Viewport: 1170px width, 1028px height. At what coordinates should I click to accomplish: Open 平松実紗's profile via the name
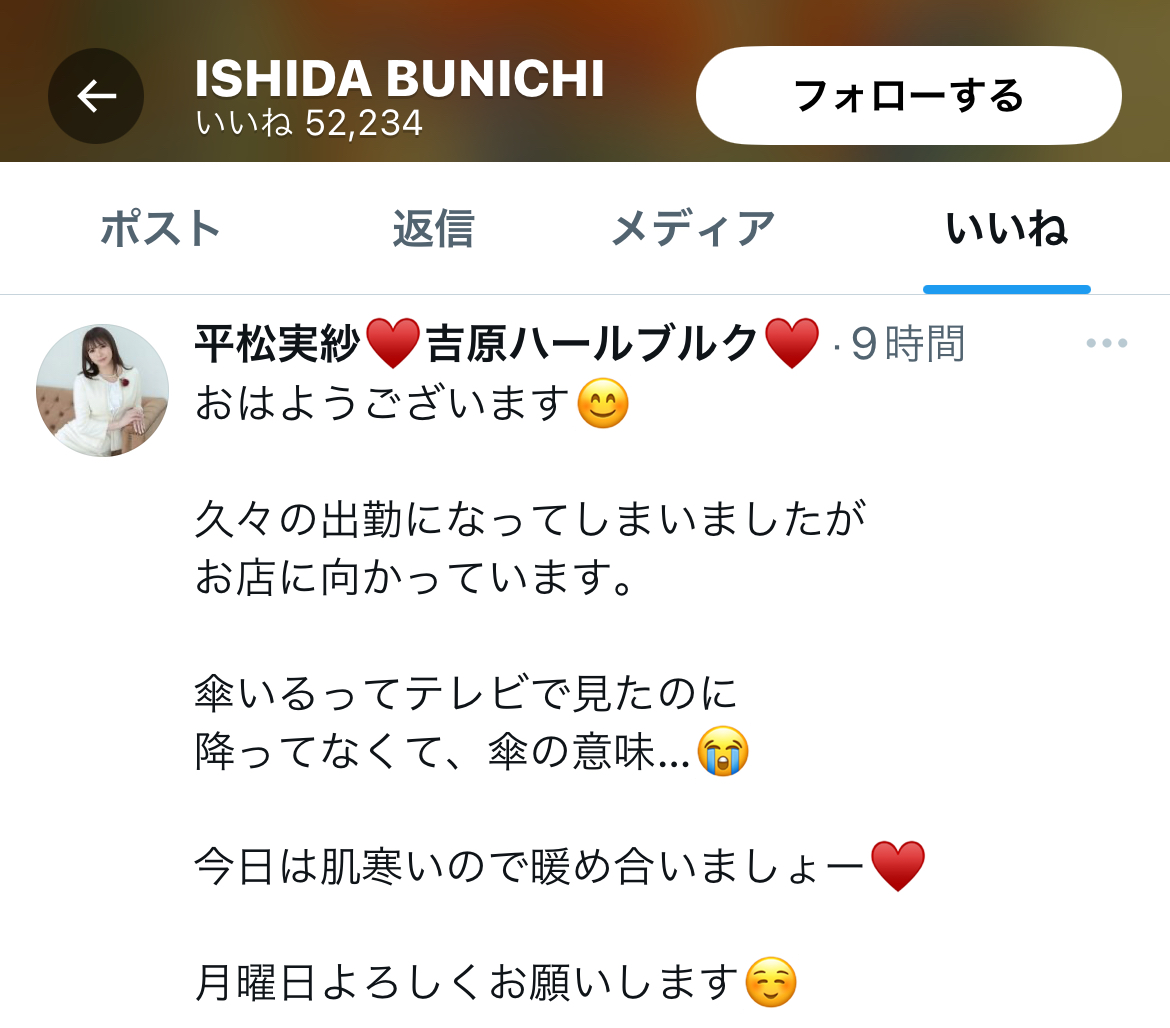507,344
